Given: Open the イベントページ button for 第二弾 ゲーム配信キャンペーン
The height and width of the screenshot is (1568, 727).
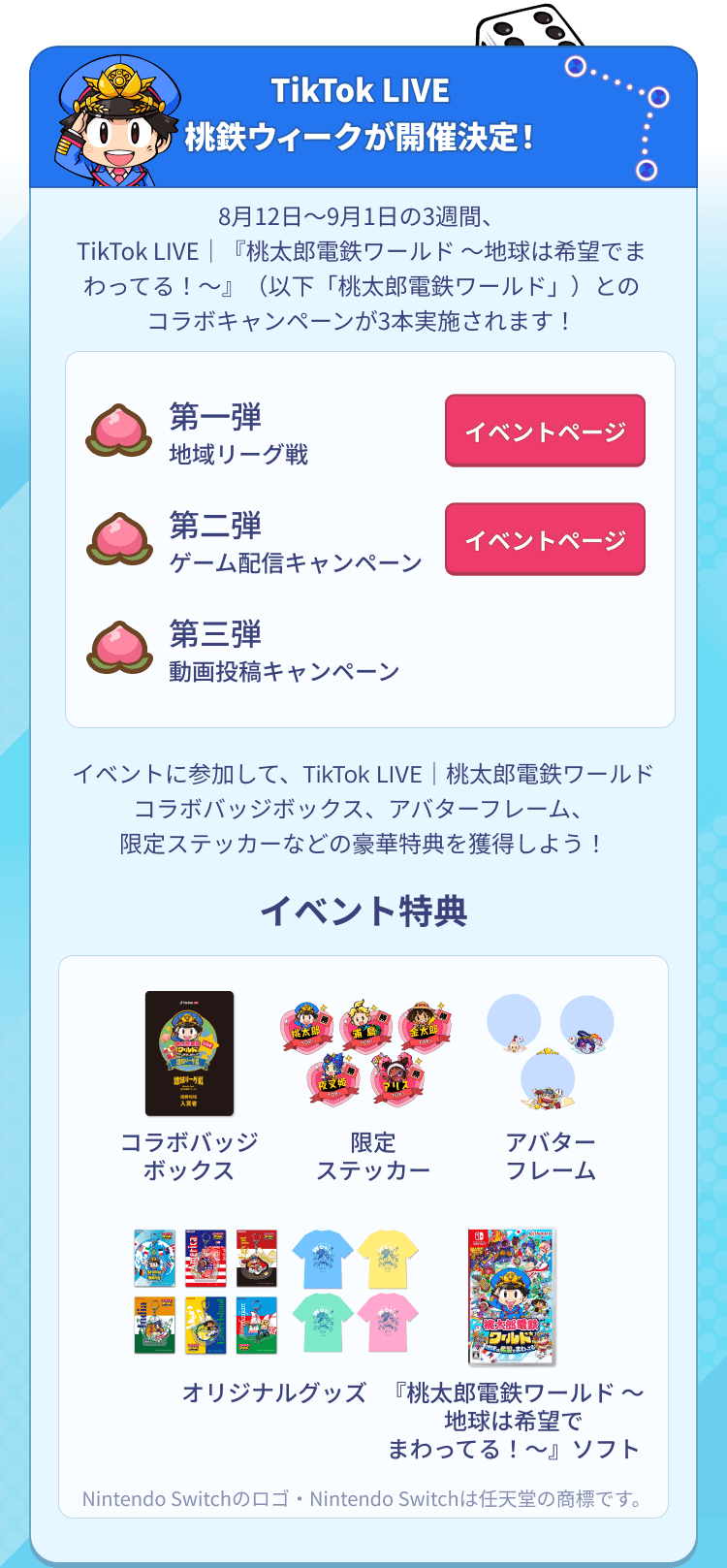Looking at the screenshot, I should coord(545,539).
